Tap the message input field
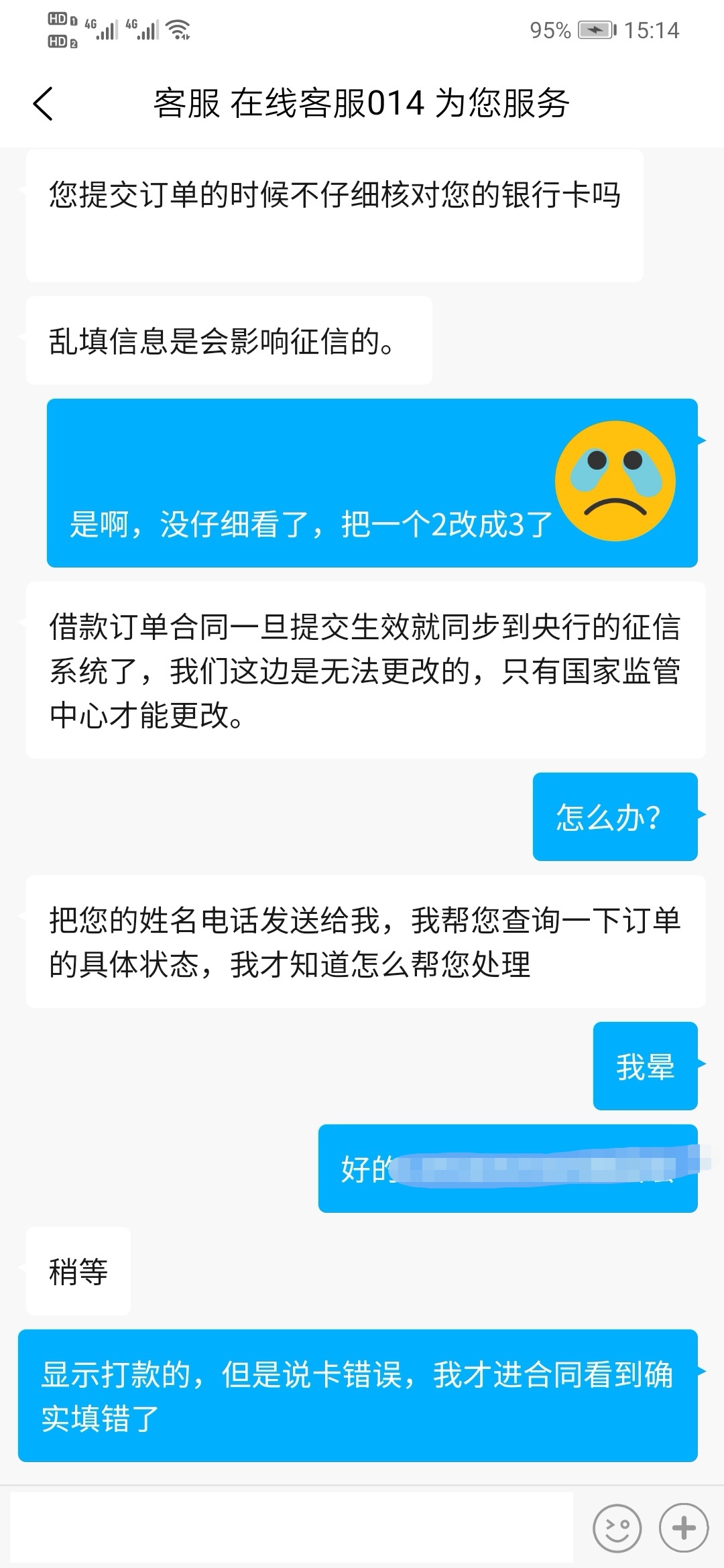 point(291,1528)
